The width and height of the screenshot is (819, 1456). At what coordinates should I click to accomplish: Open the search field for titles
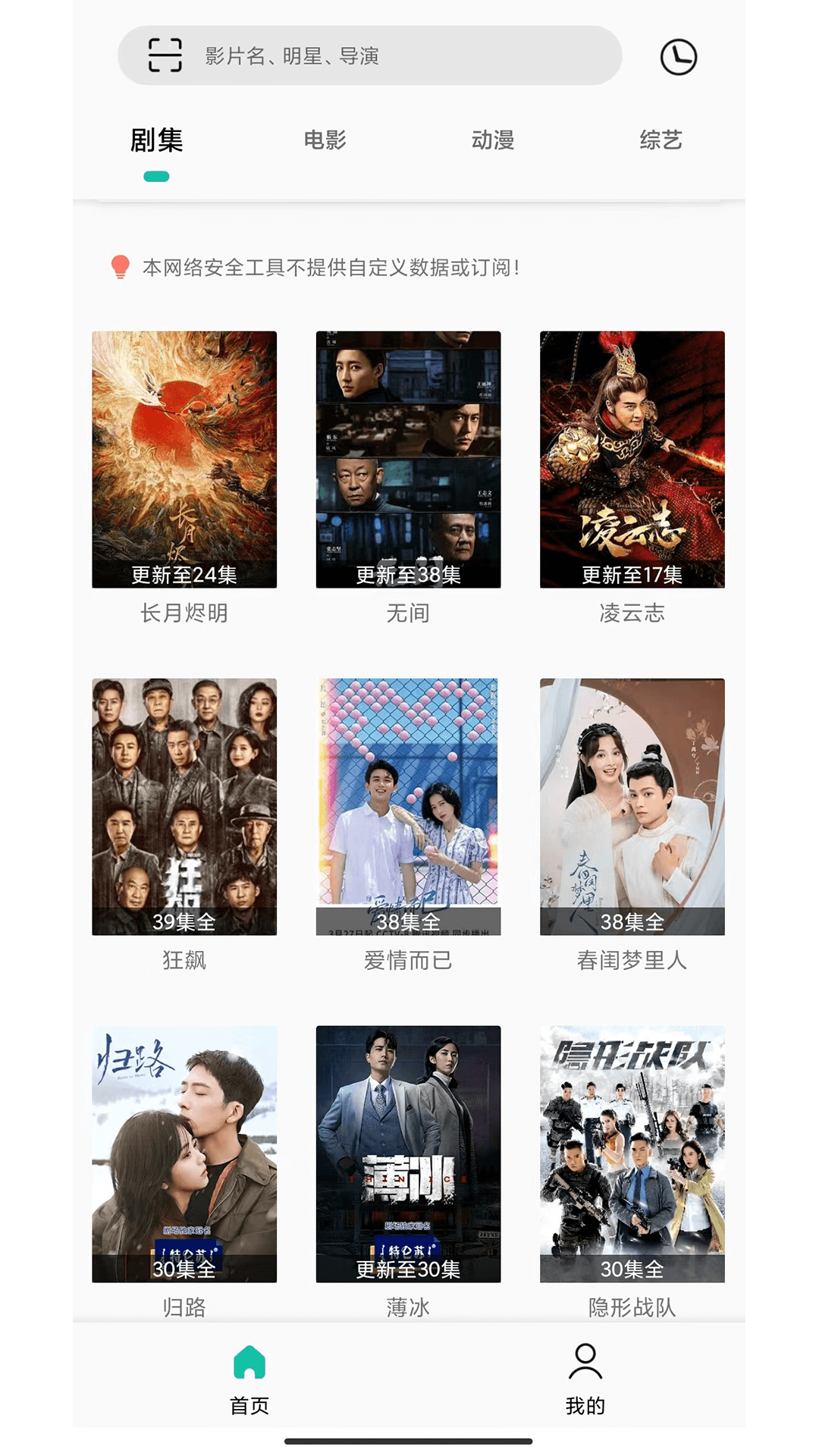[x=394, y=56]
